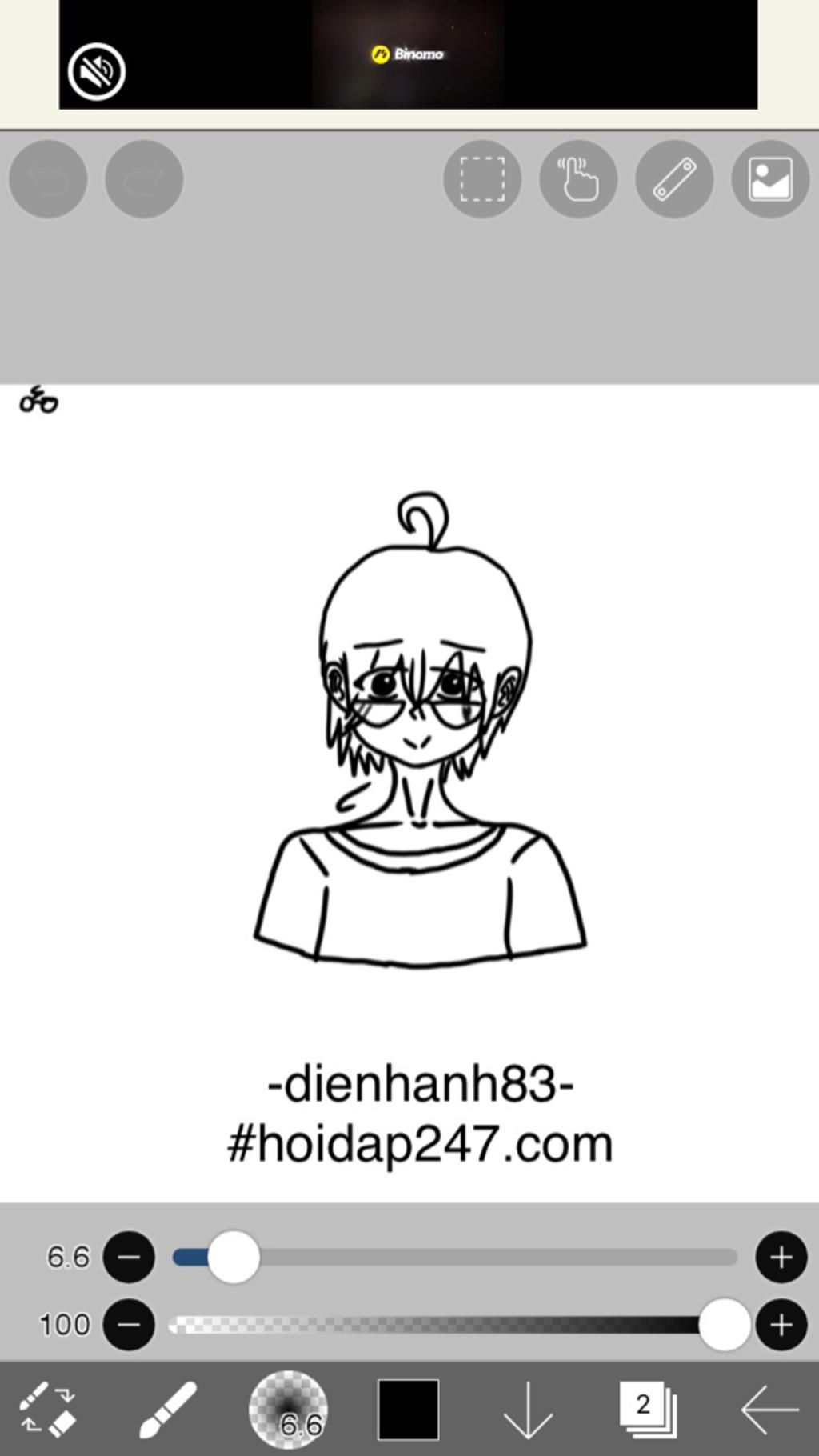Tap the Binomo ad banner
The width and height of the screenshot is (819, 1456).
pos(408,54)
